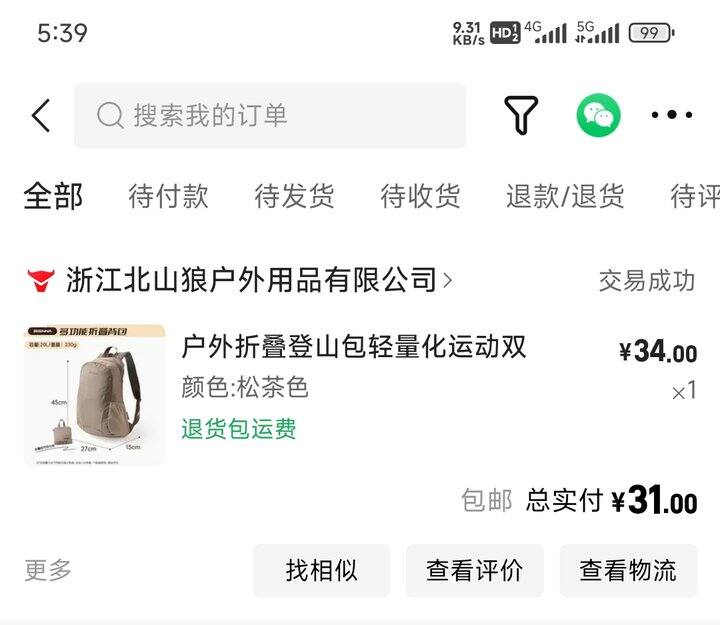Go back using the arrow
This screenshot has height=625, width=720.
coord(40,115)
